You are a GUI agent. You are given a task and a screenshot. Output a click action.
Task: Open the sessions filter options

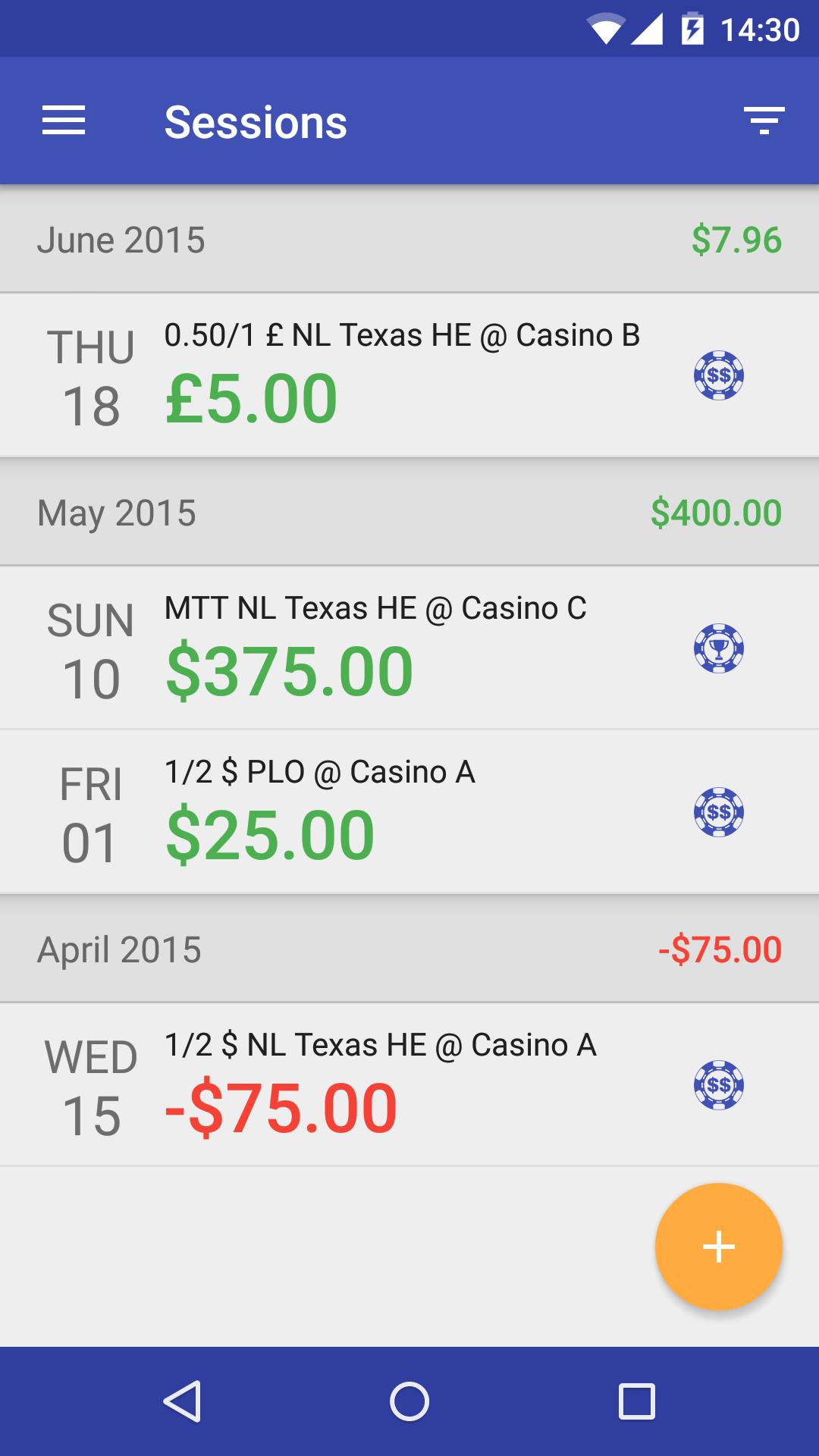764,121
